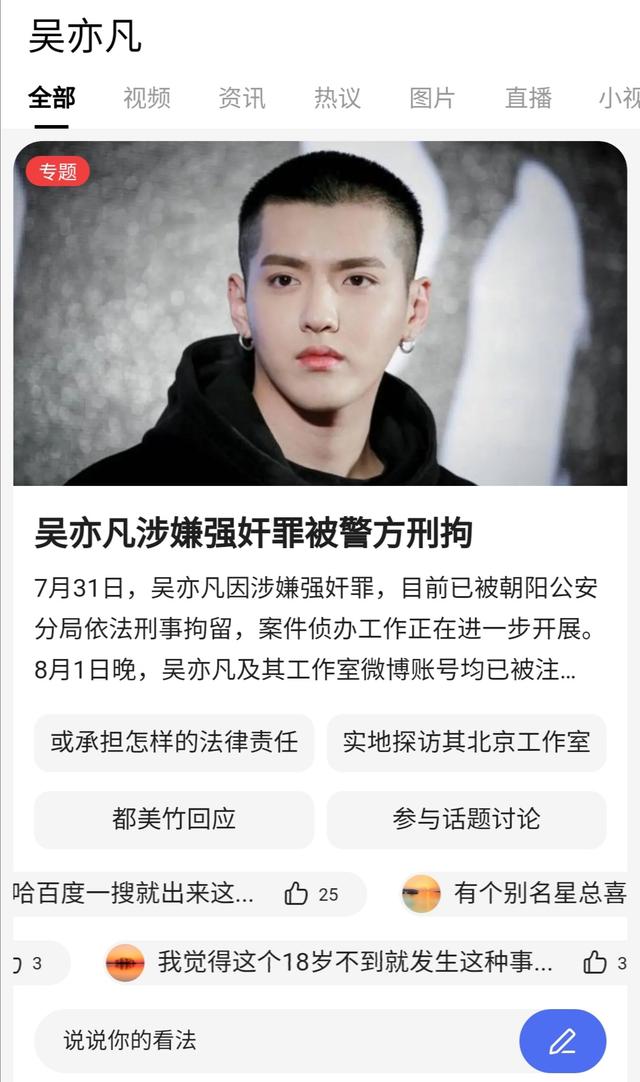Switch to the 资讯 tab
The width and height of the screenshot is (640, 1082).
(242, 98)
